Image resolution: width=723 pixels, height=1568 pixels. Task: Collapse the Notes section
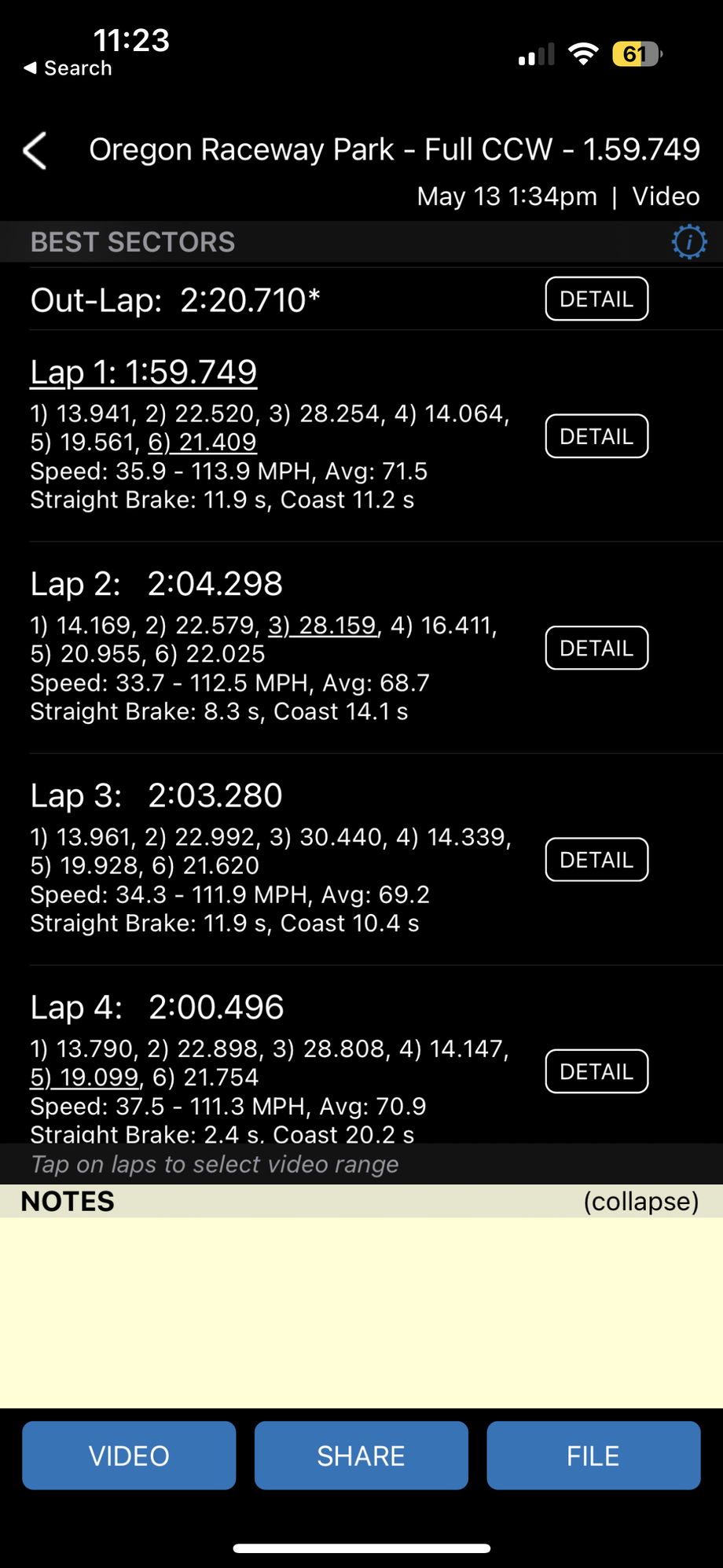[640, 1202]
